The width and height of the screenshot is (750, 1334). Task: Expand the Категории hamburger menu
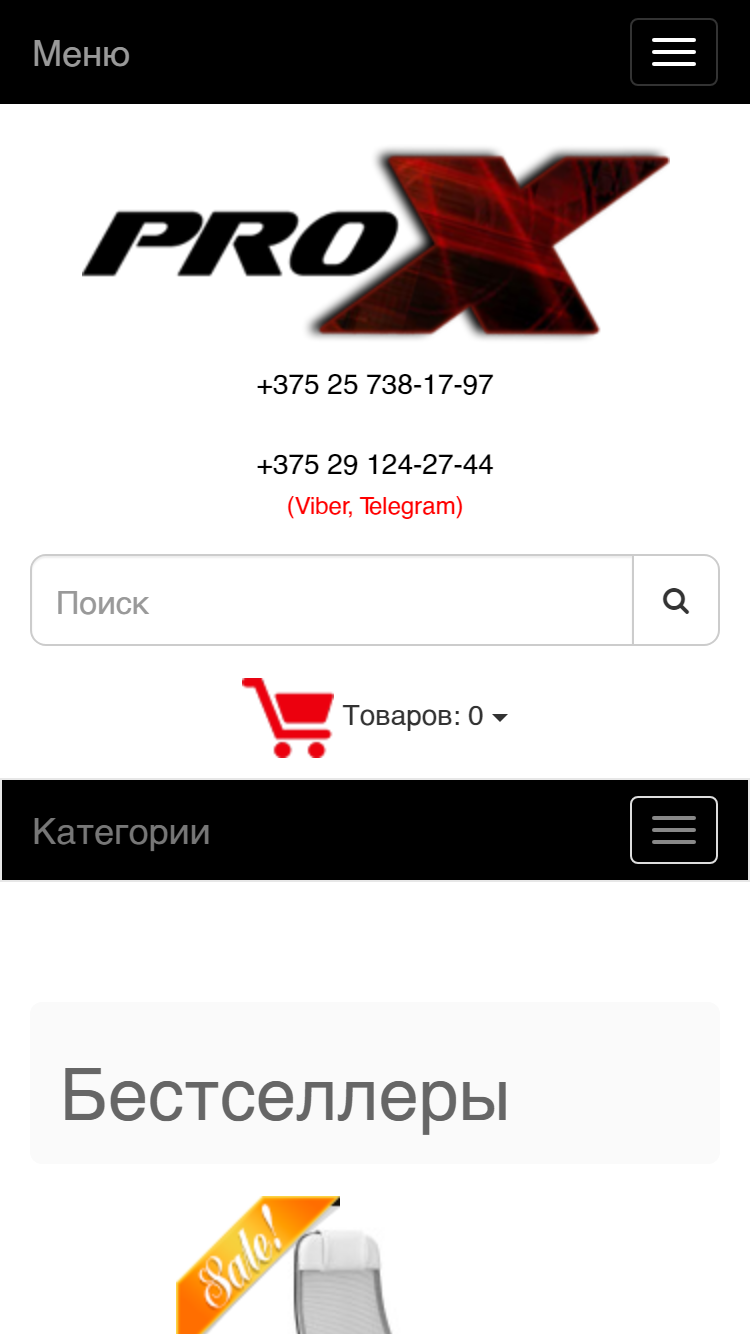tap(673, 830)
